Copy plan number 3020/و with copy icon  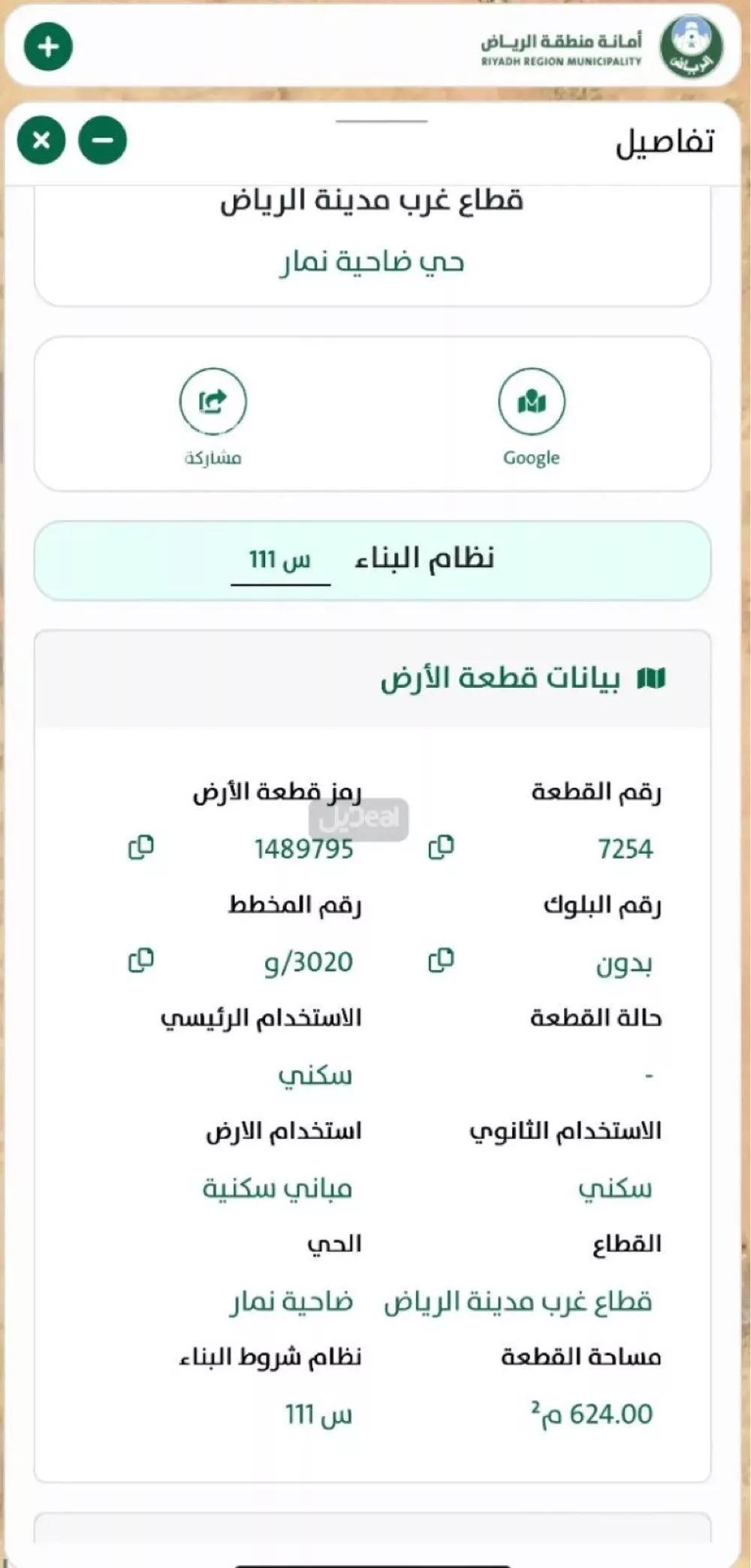[143, 960]
